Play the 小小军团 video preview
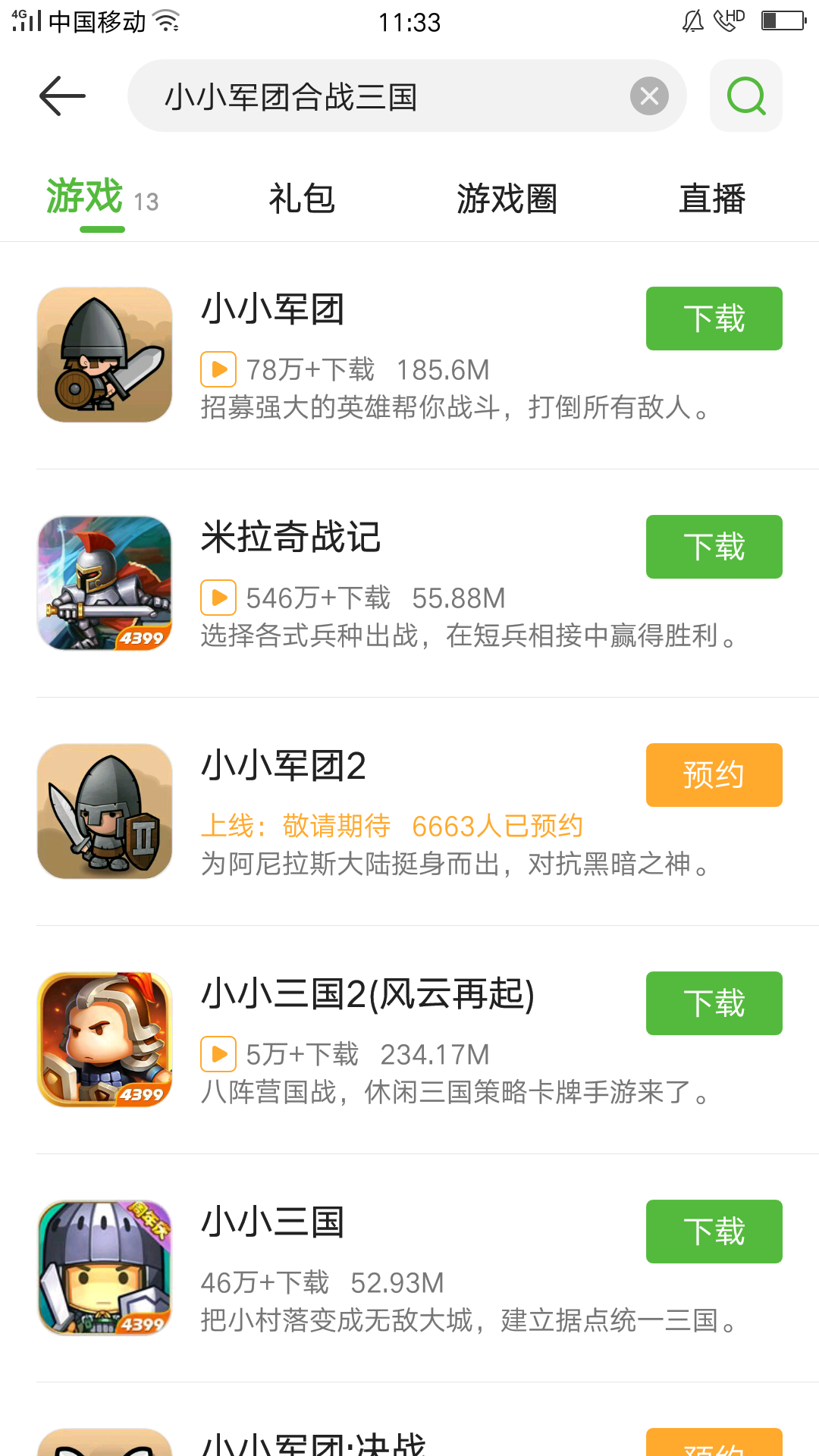Image resolution: width=819 pixels, height=1456 pixels. [x=218, y=369]
